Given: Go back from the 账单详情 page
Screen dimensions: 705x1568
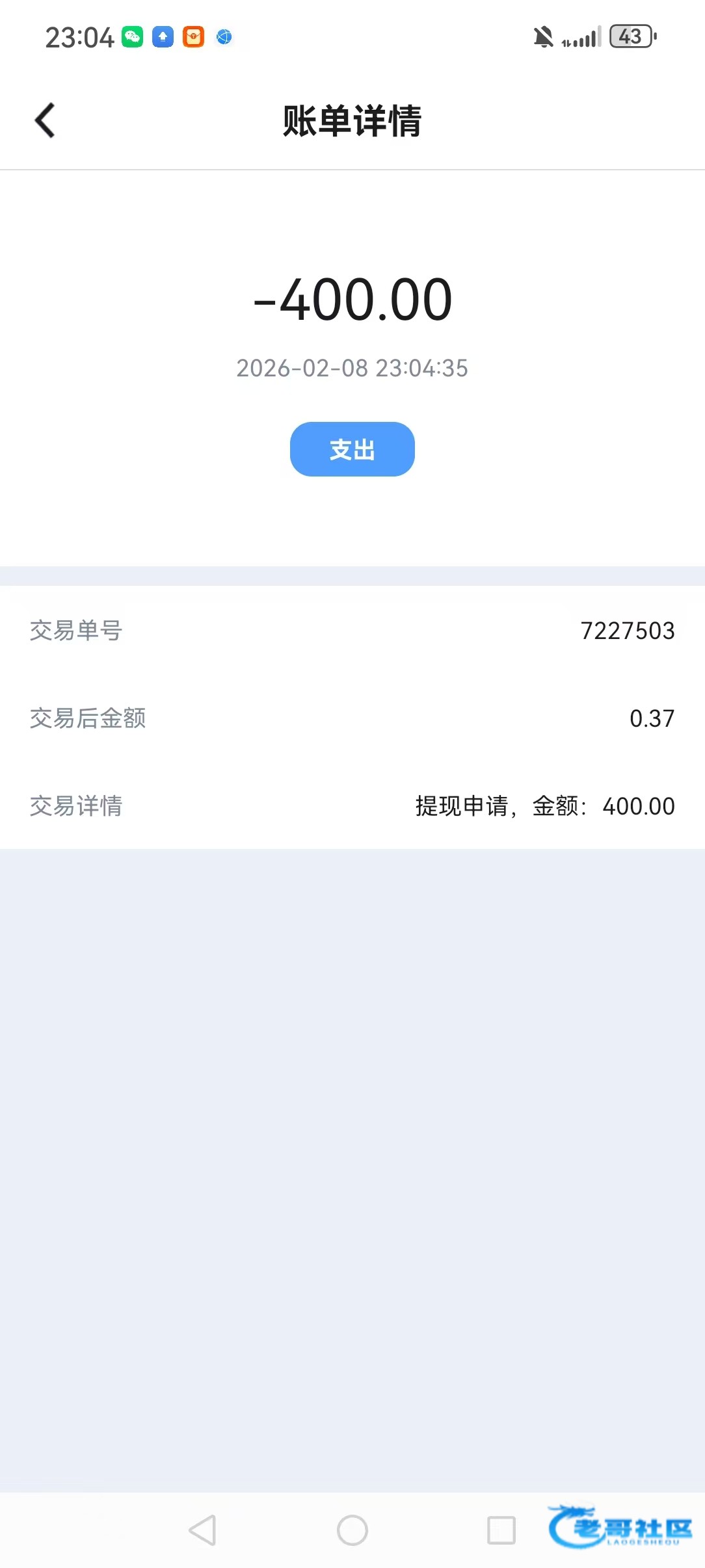Looking at the screenshot, I should [x=45, y=121].
